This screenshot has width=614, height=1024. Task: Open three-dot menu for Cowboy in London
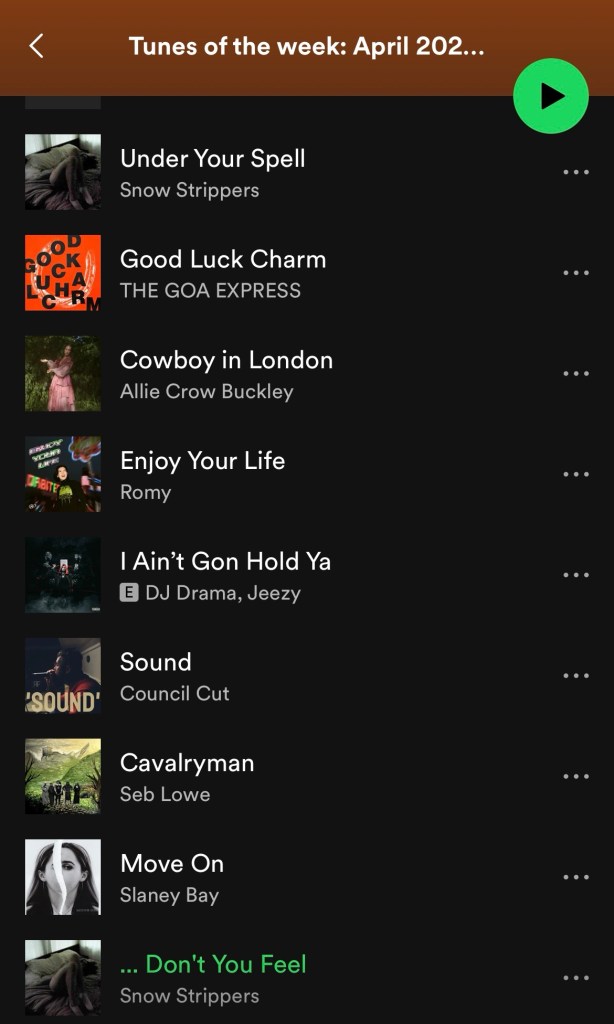point(575,374)
